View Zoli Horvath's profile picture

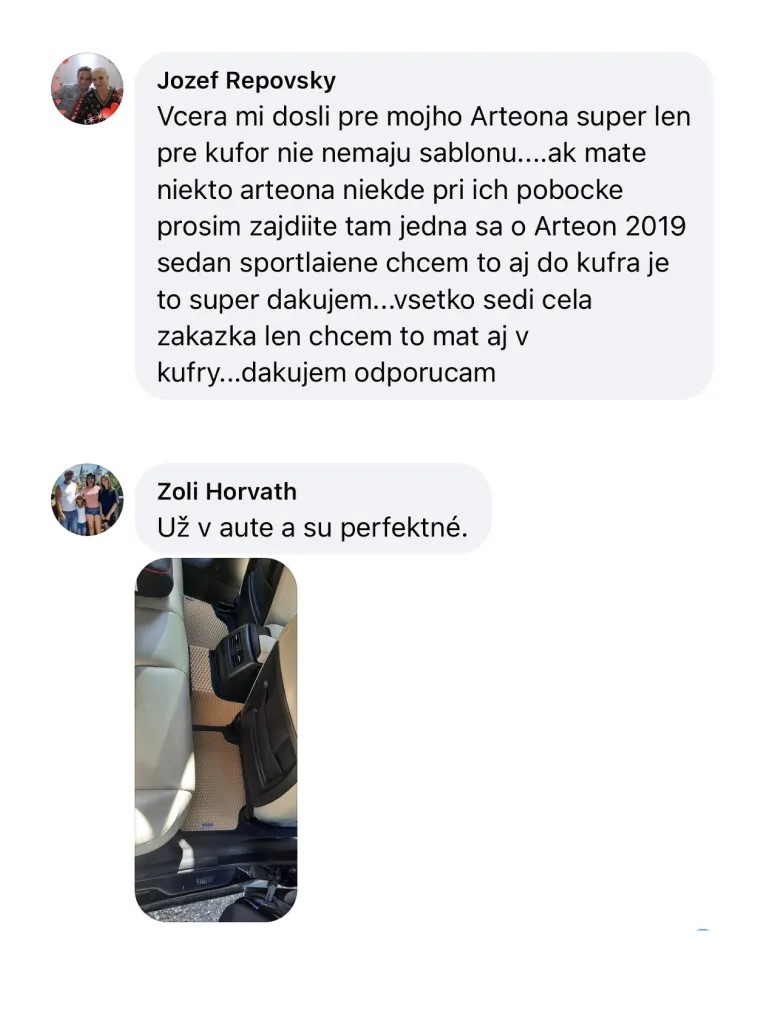[87, 499]
